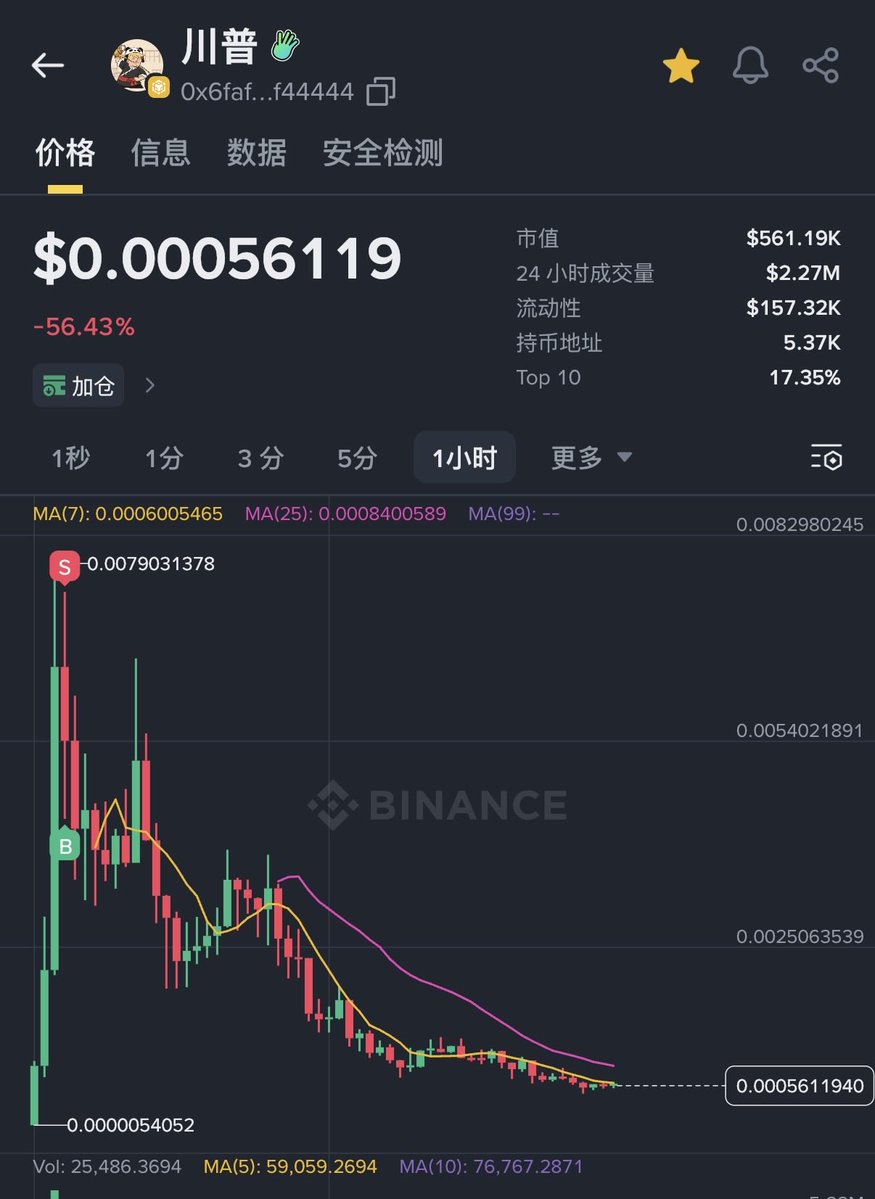Copy the contract address 0x6faf…f44444

(381, 93)
